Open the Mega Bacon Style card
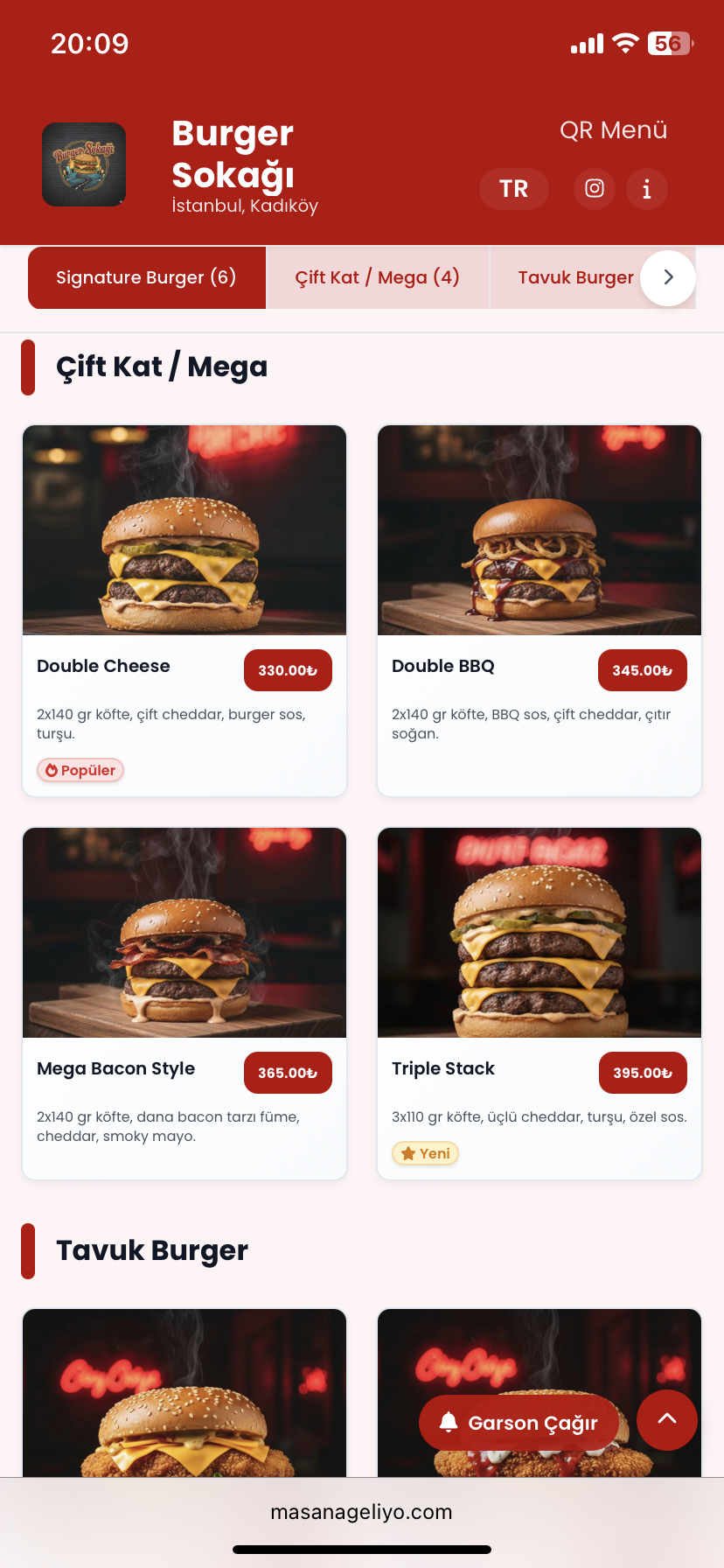 [184, 1004]
